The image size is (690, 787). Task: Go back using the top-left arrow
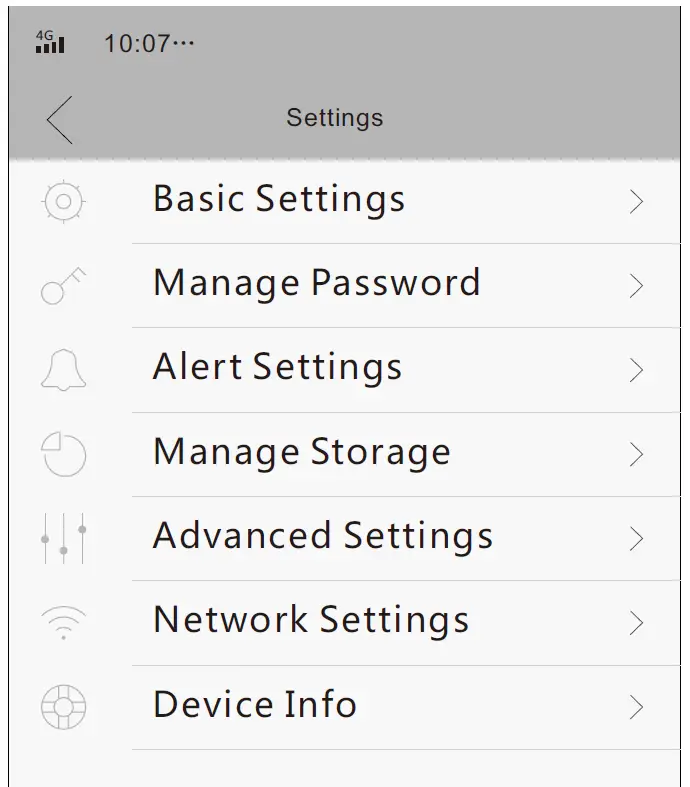pos(59,120)
